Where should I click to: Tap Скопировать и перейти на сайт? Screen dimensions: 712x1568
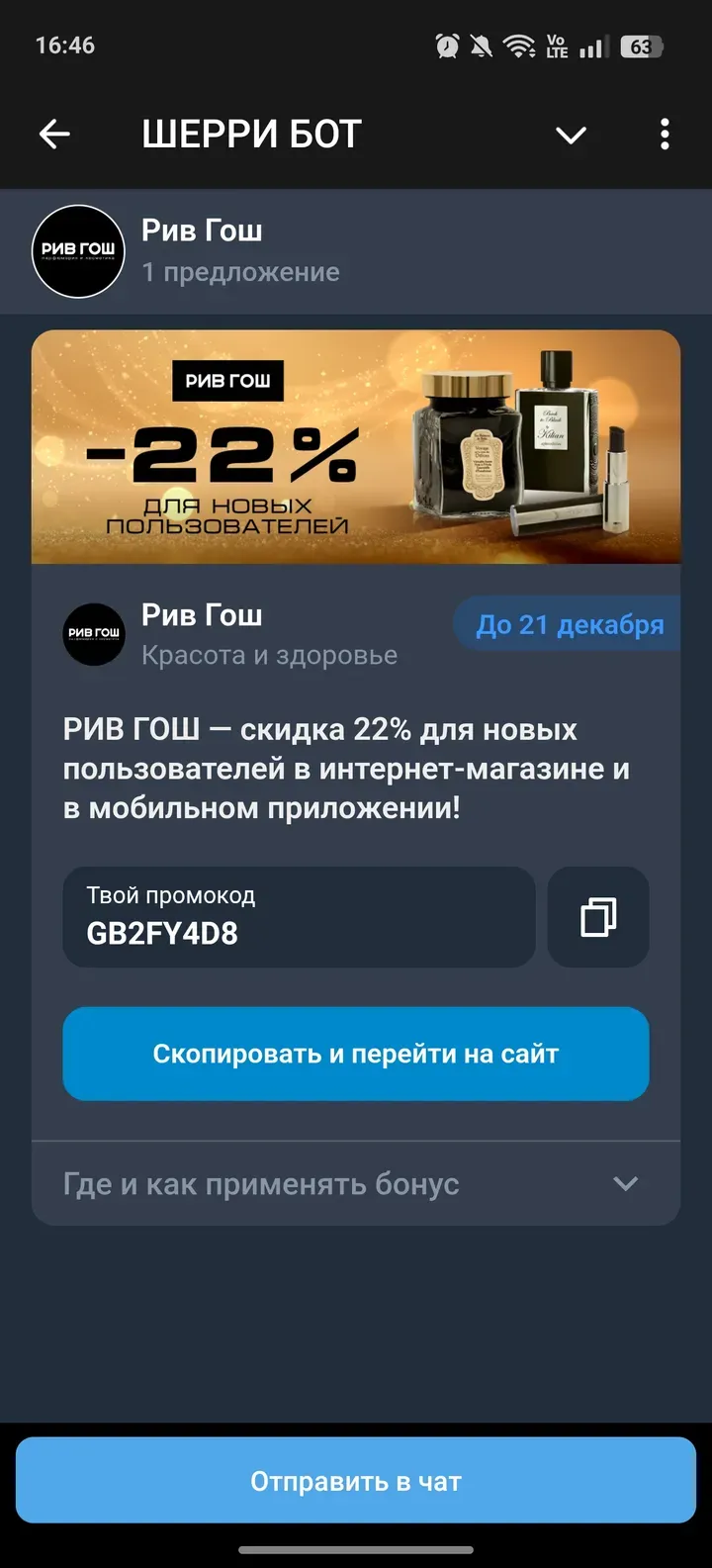click(x=356, y=1054)
